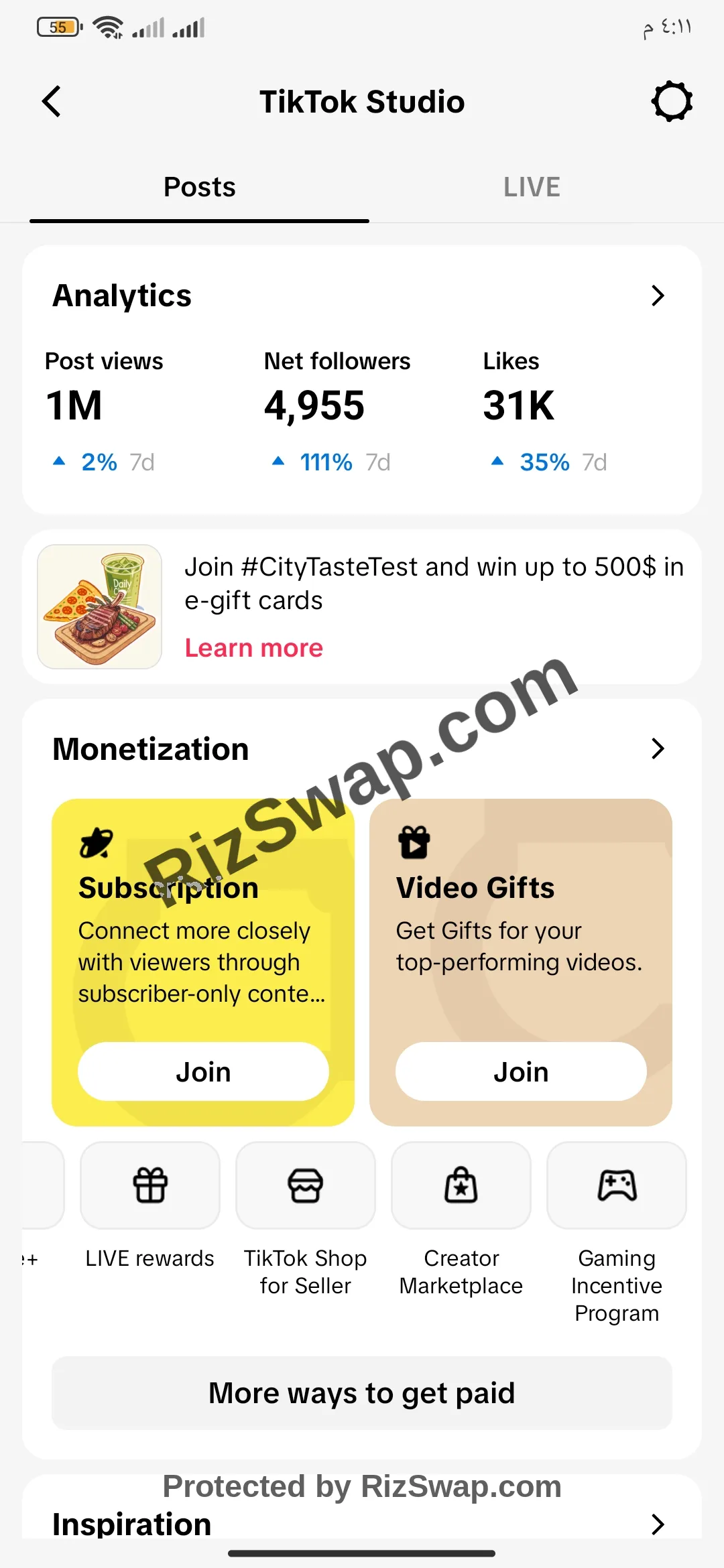
Task: Open the Monetization section chevron
Action: [658, 748]
